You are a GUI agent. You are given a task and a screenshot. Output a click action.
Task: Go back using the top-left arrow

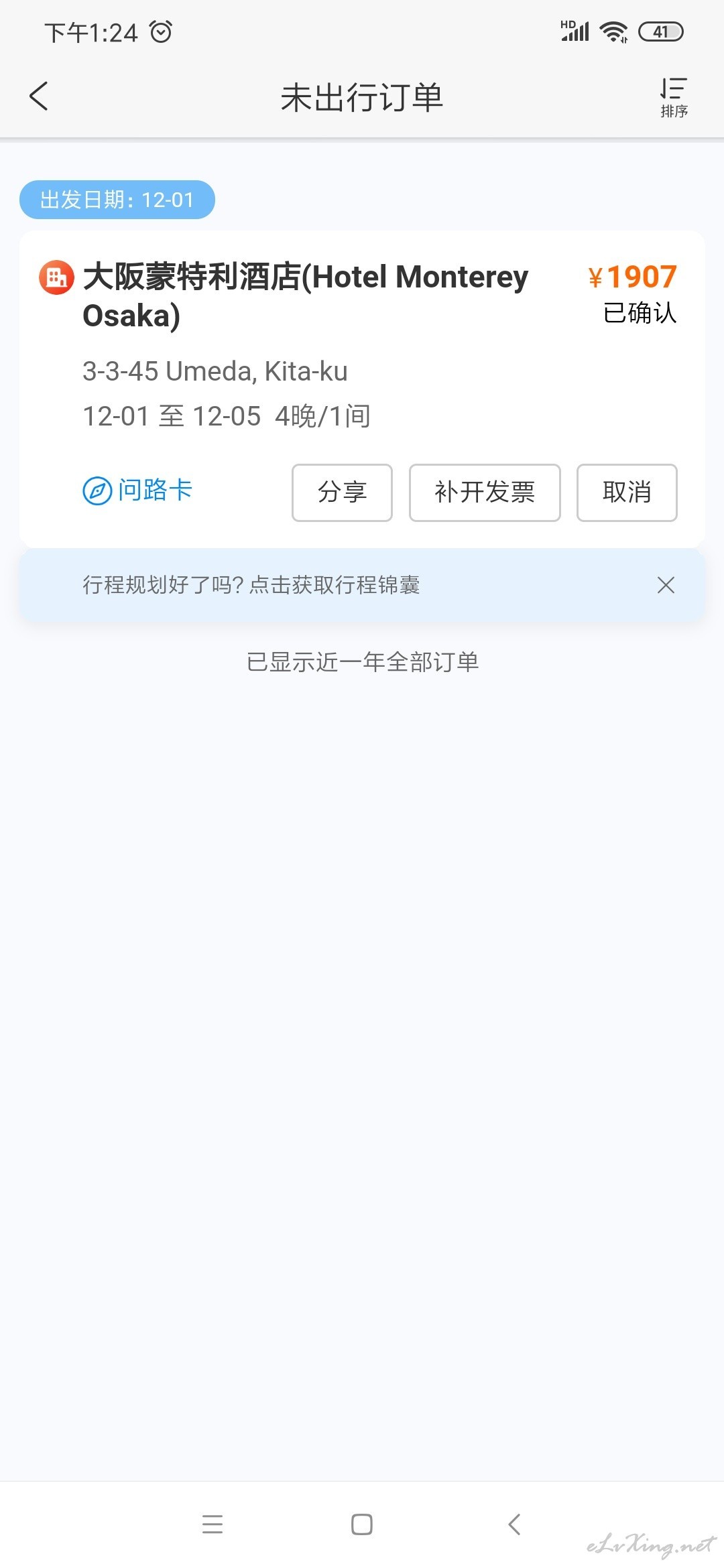pyautogui.click(x=39, y=96)
